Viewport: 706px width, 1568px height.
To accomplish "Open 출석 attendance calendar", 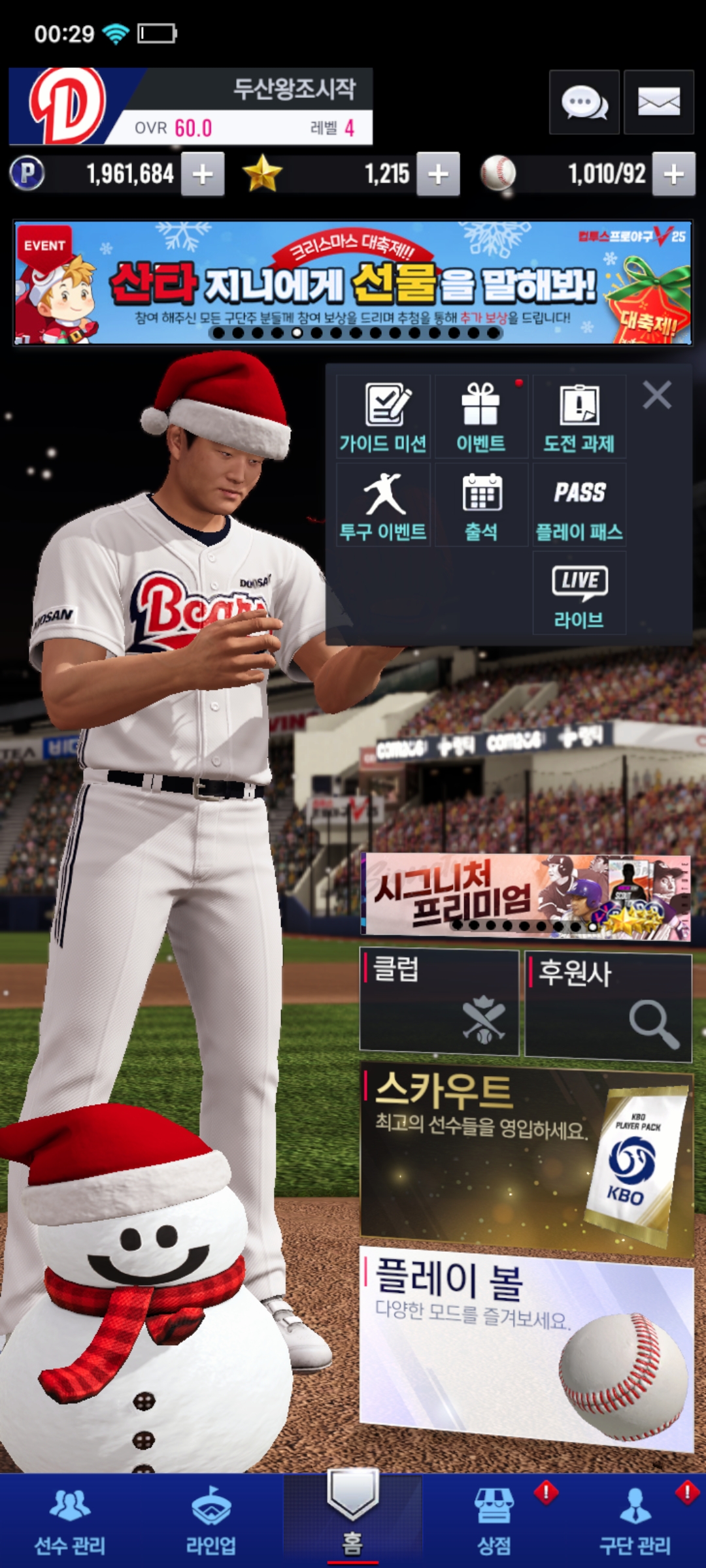I will (x=481, y=504).
